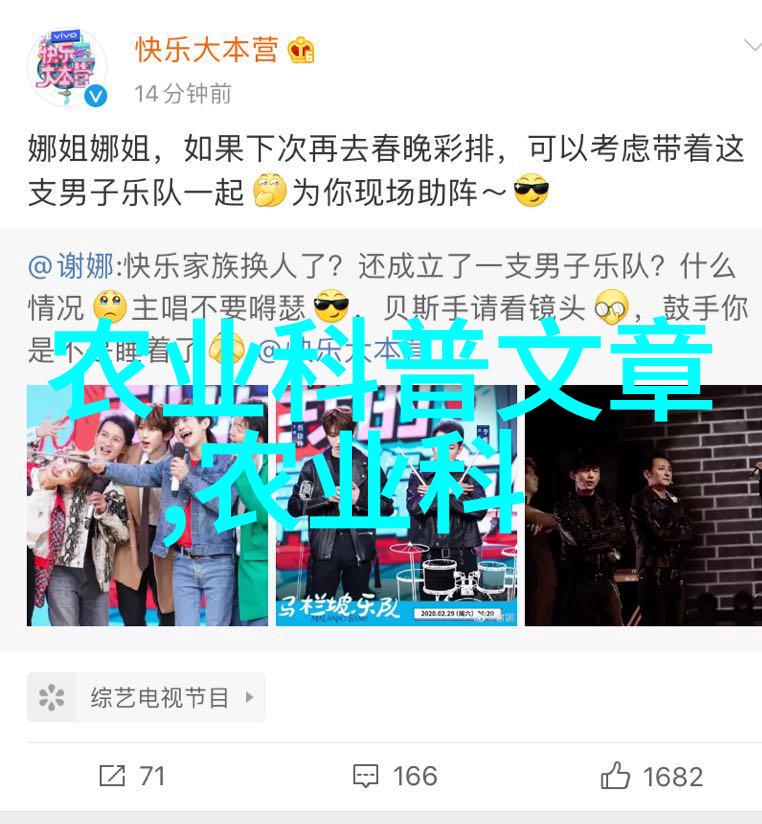View the first photo of hosts singing
The height and width of the screenshot is (824, 762).
click(147, 506)
